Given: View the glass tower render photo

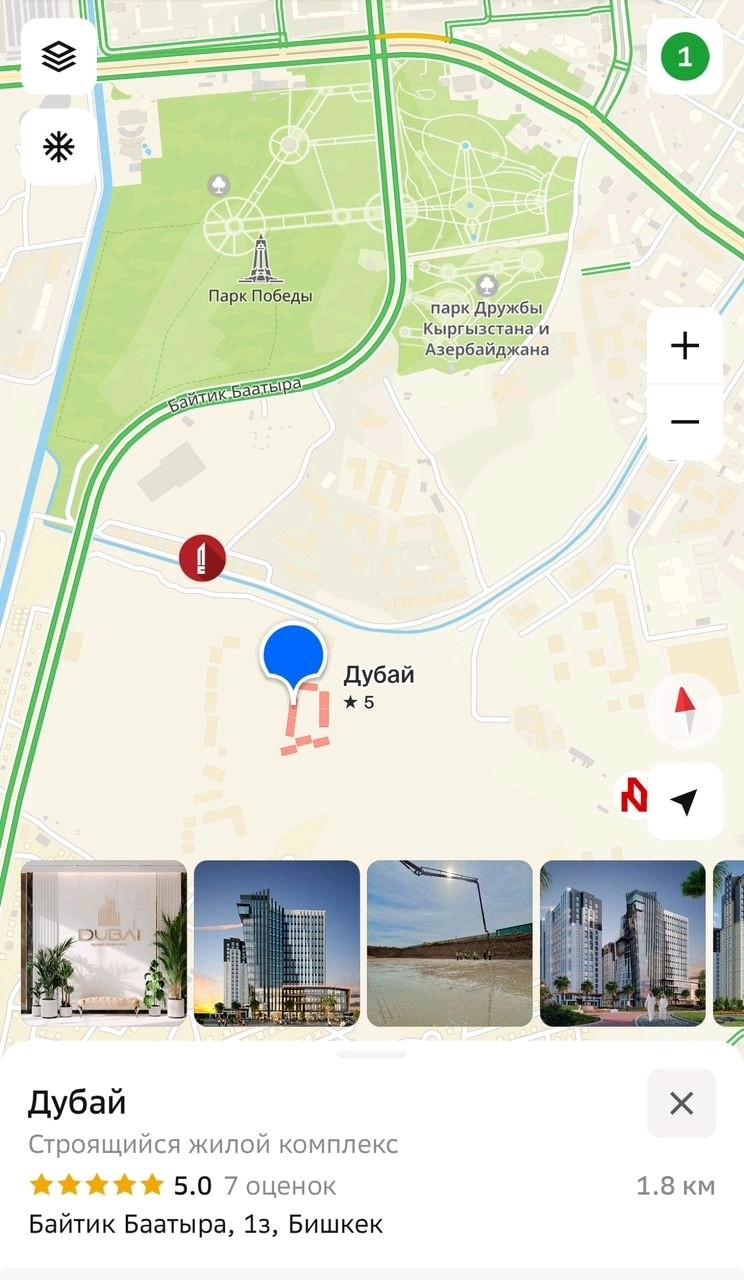Looking at the screenshot, I should pos(277,943).
